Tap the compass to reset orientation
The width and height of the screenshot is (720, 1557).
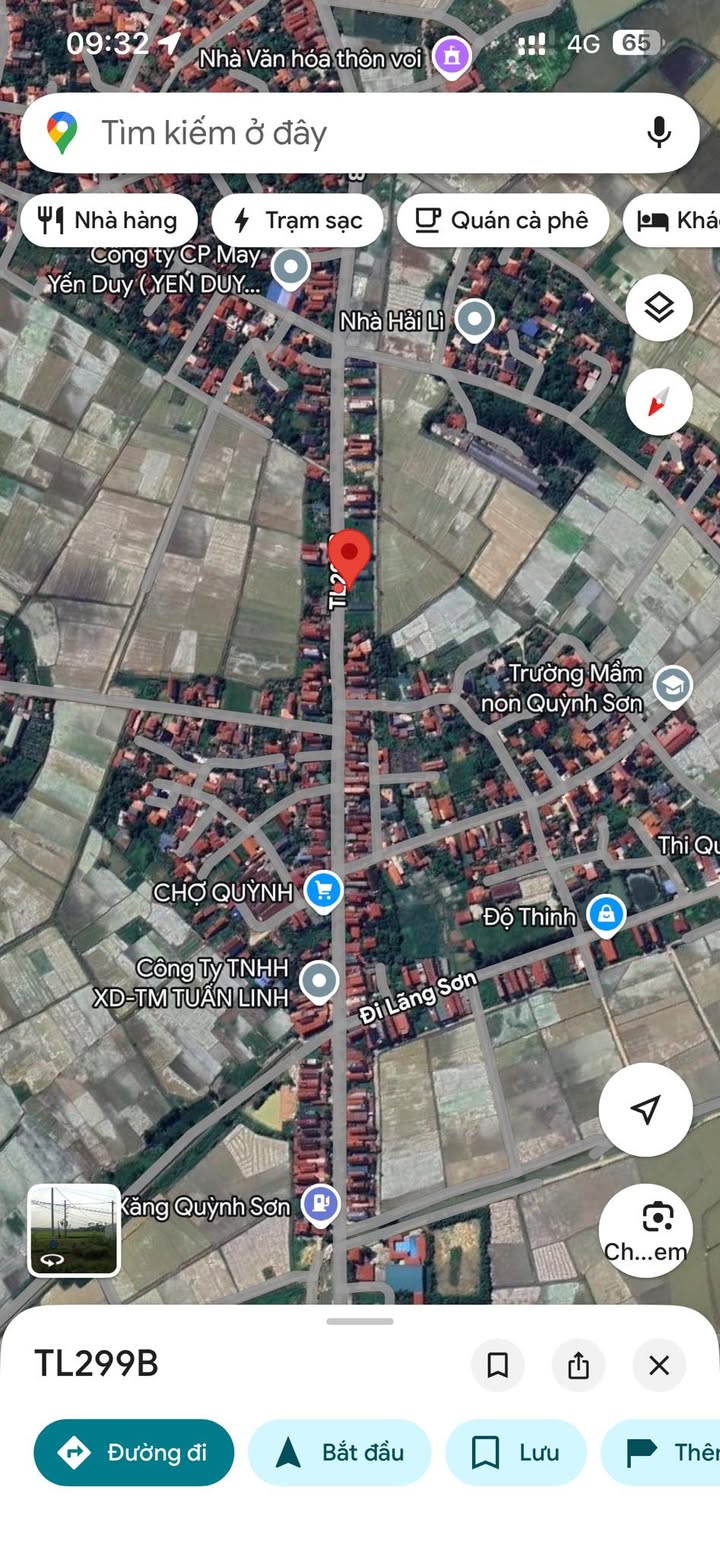659,402
